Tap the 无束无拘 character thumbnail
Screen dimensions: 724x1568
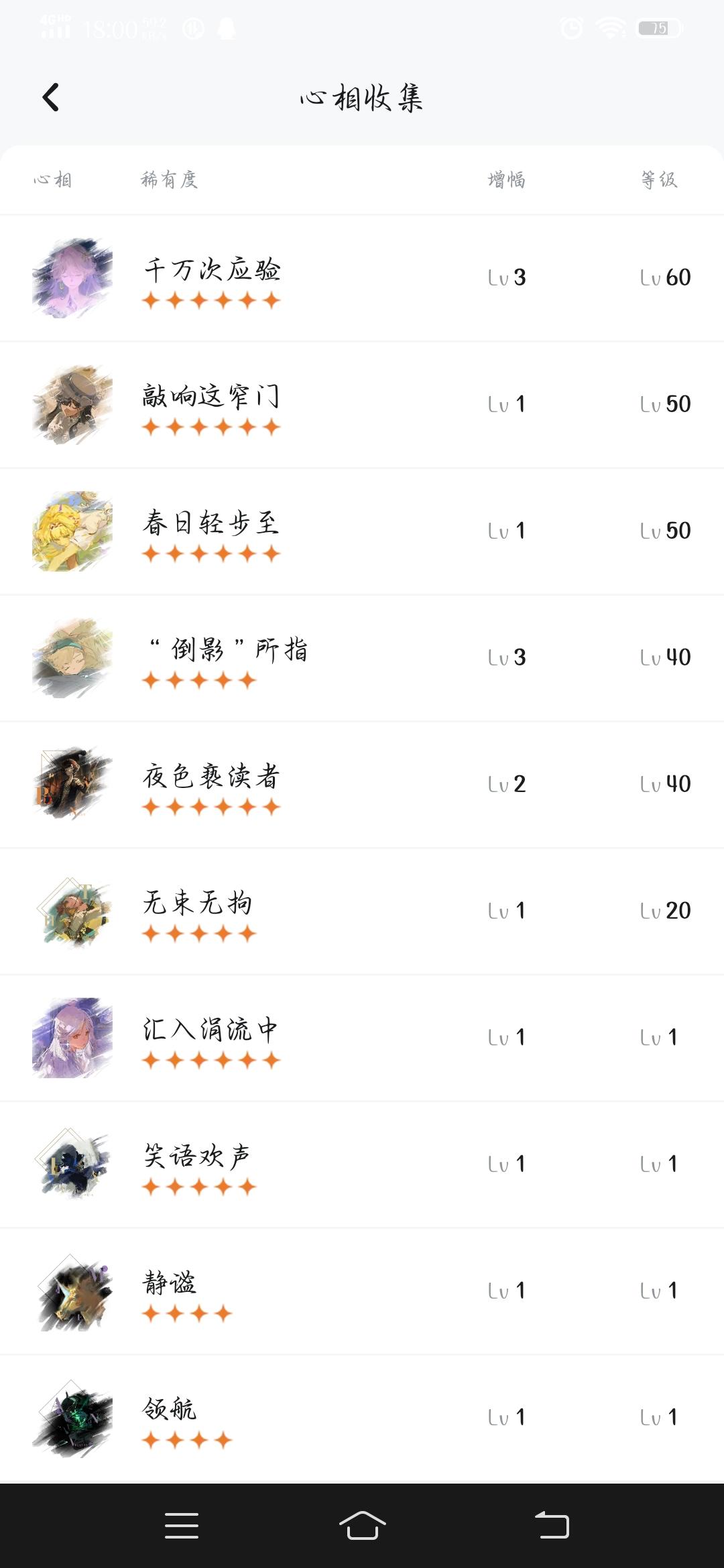(x=72, y=910)
